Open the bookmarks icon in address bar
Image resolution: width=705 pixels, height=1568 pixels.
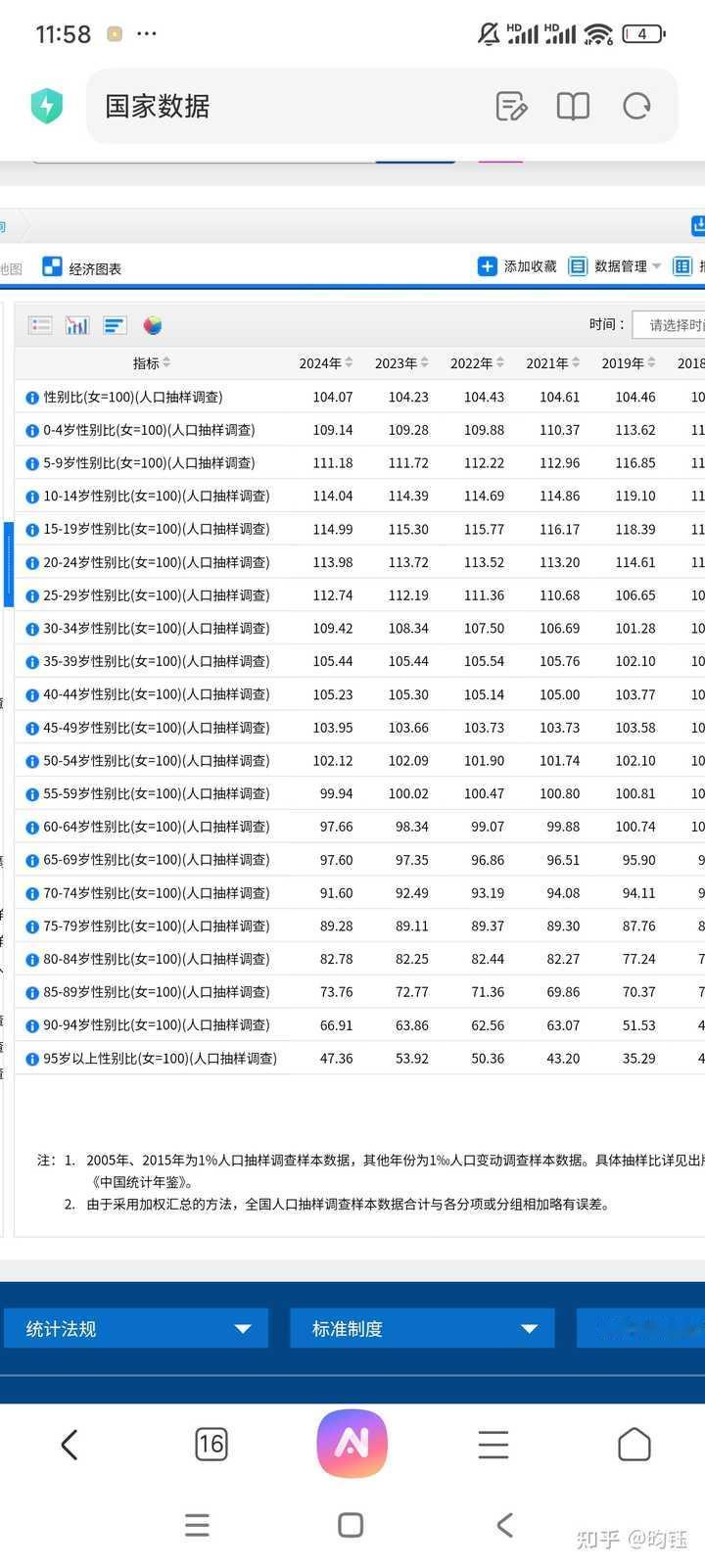(573, 106)
